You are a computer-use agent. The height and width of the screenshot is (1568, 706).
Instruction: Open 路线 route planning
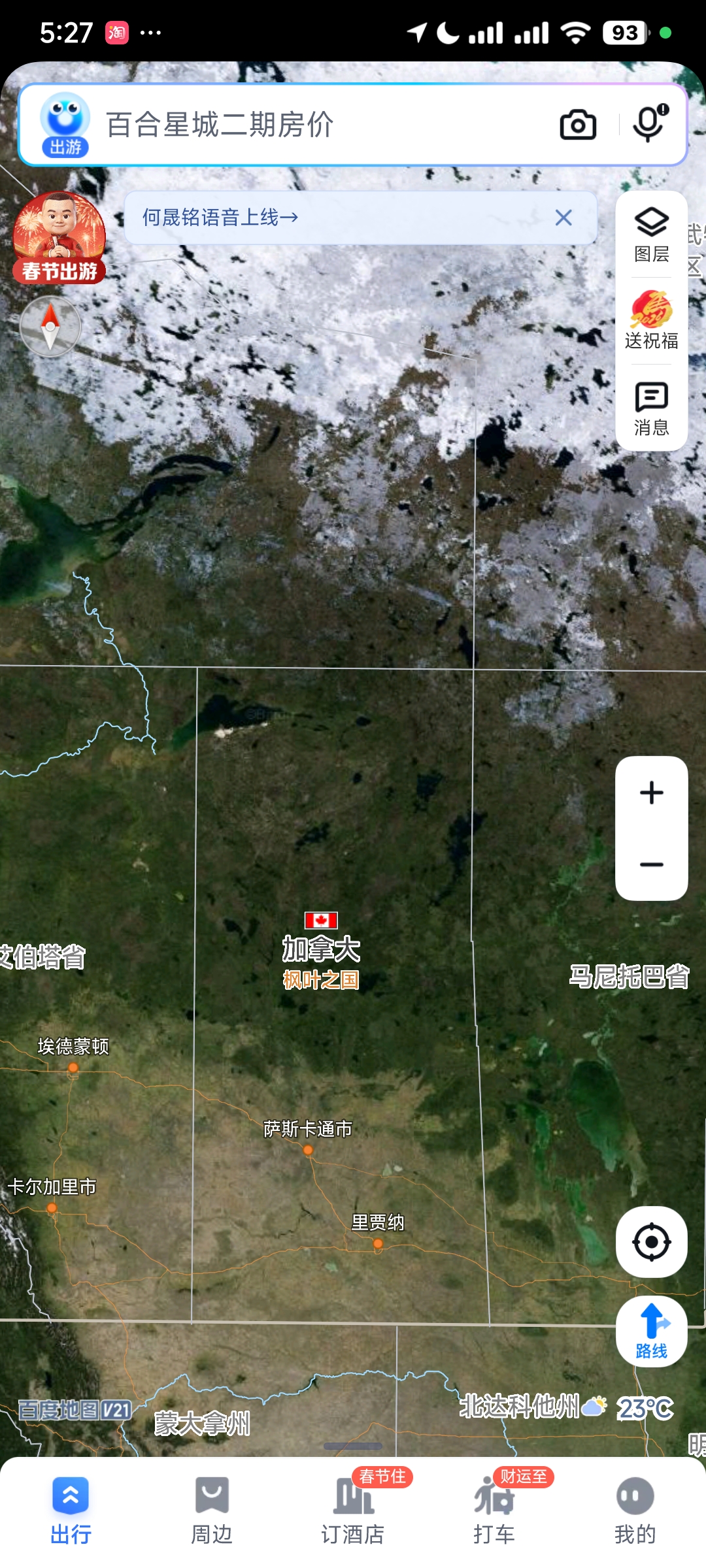coord(652,1331)
